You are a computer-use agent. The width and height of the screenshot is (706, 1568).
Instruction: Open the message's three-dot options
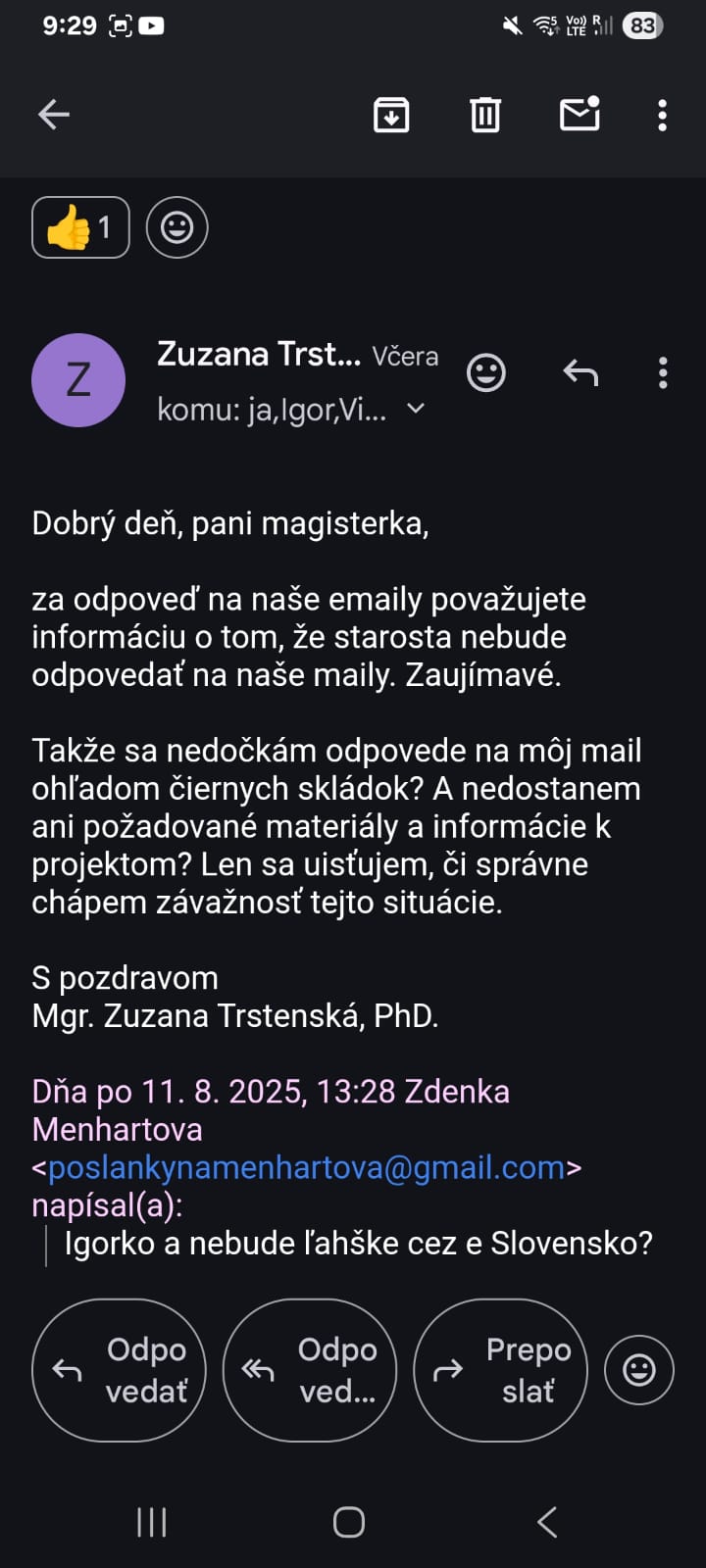[663, 372]
